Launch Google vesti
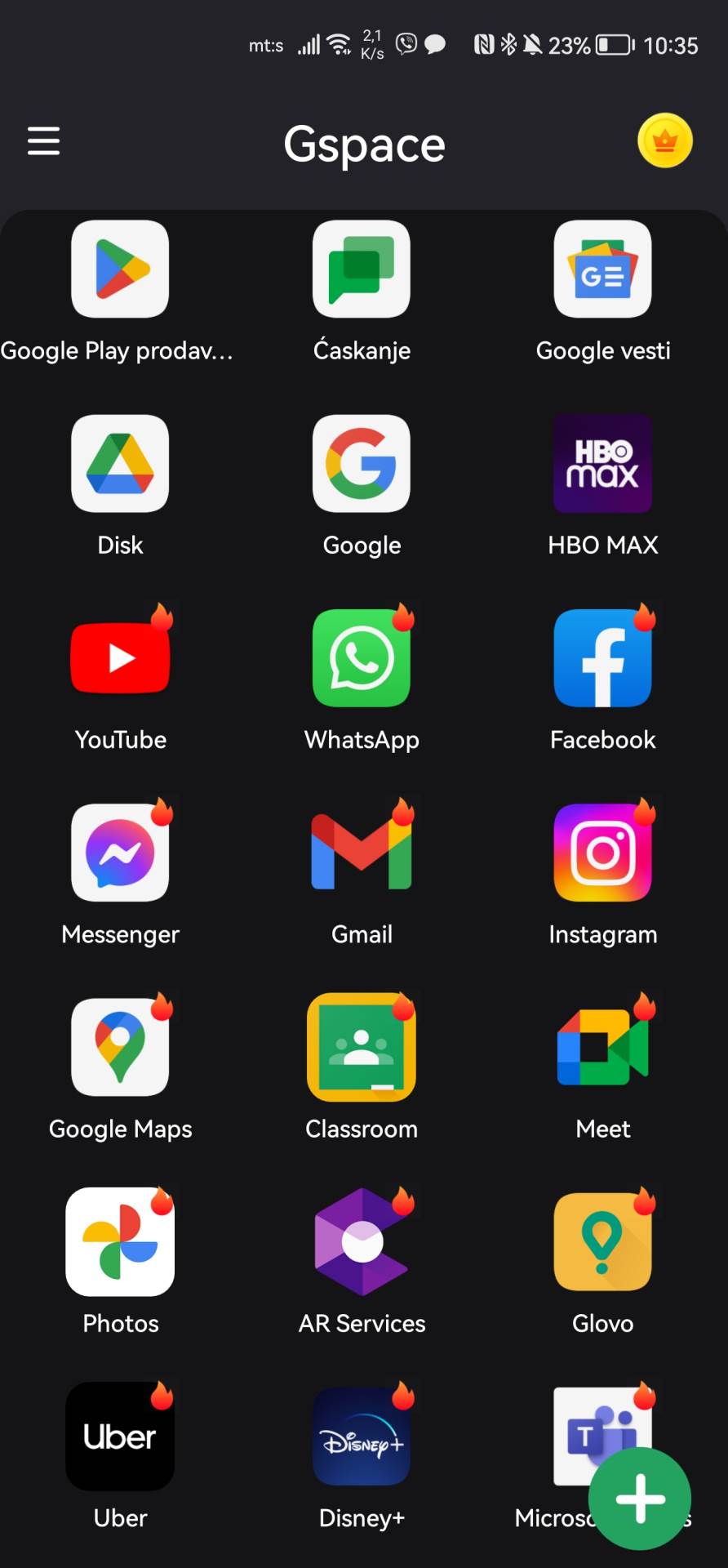 [602, 269]
